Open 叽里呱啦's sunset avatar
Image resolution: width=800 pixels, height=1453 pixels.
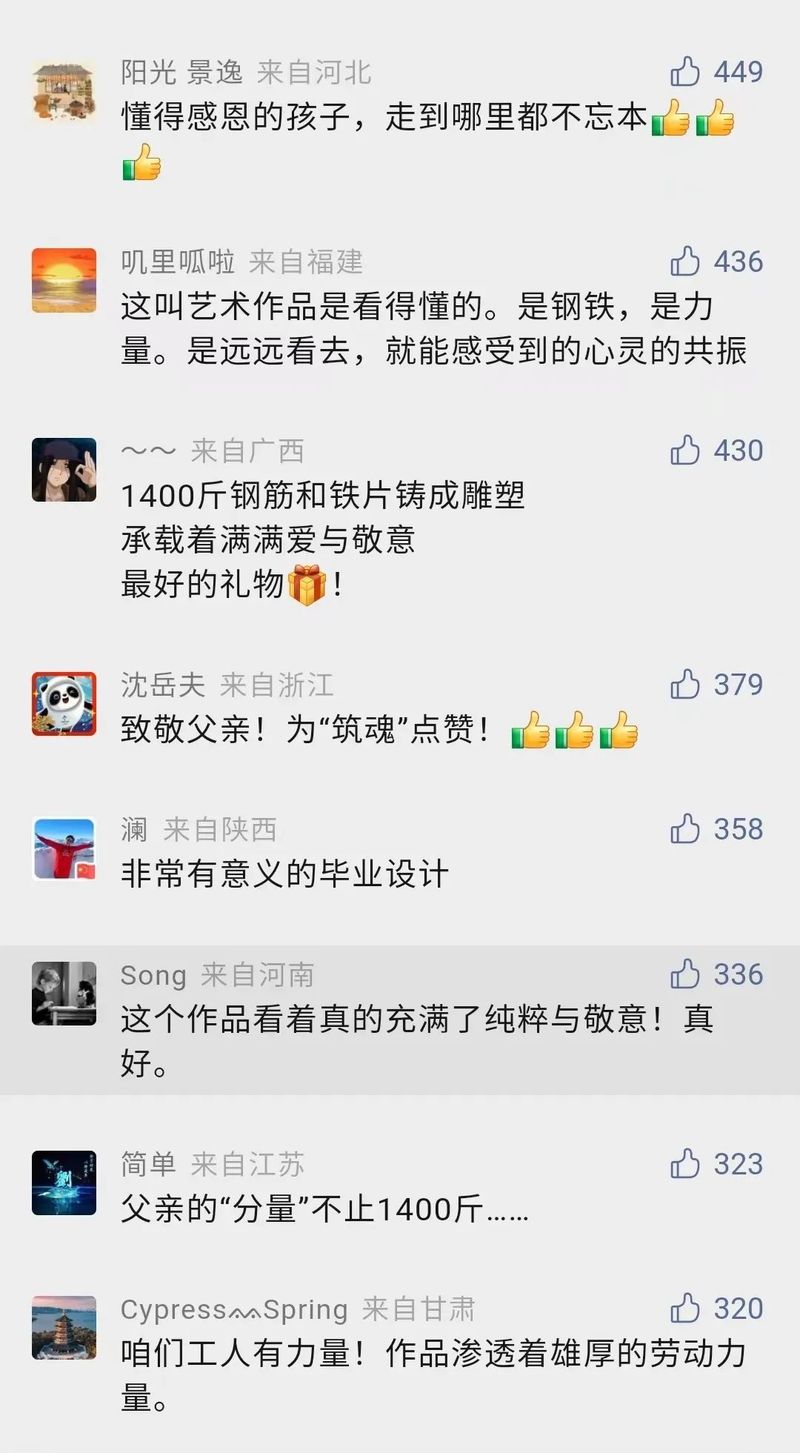point(64,281)
